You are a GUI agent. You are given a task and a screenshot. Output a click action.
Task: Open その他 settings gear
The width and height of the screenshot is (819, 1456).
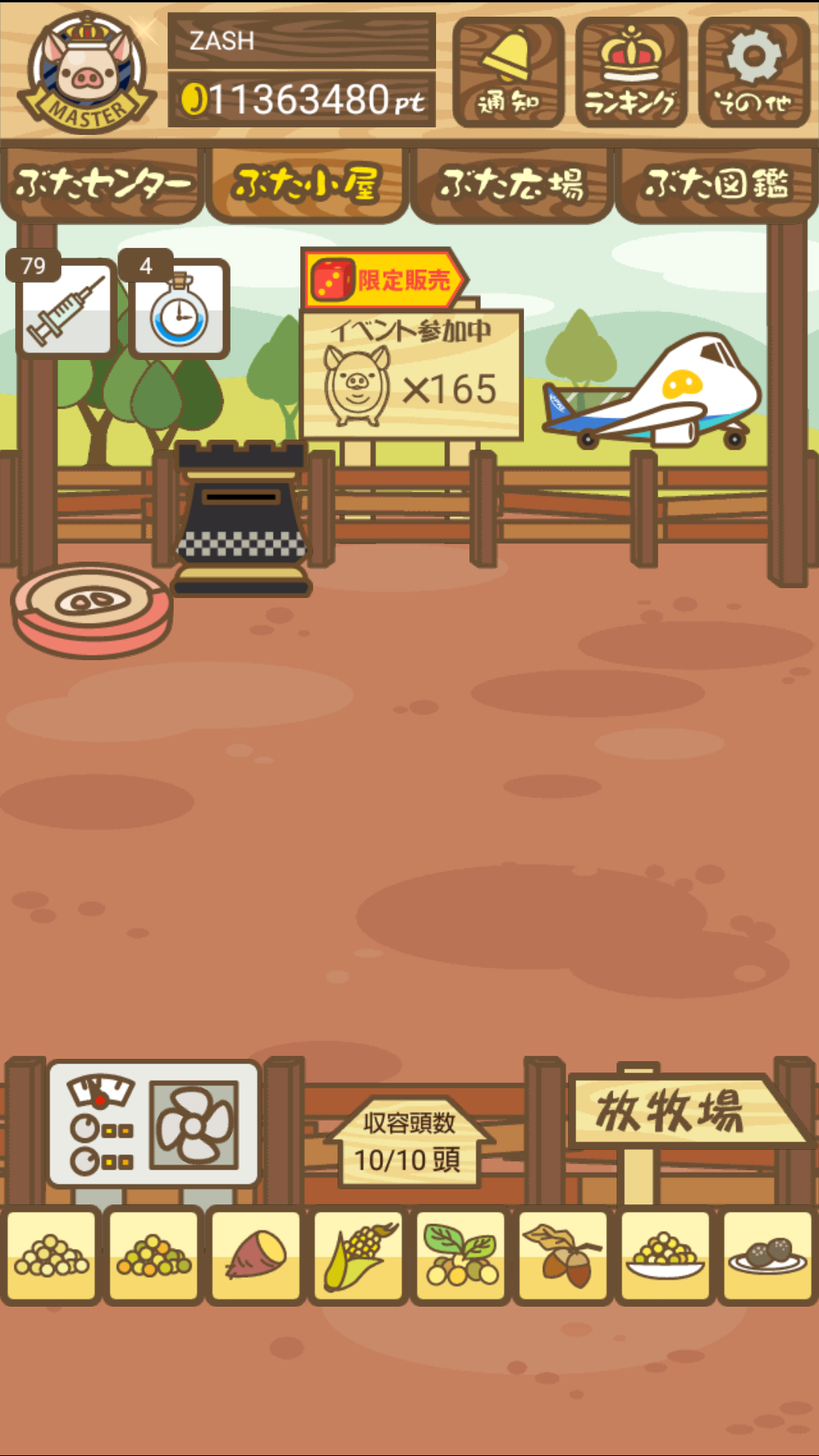tap(754, 72)
